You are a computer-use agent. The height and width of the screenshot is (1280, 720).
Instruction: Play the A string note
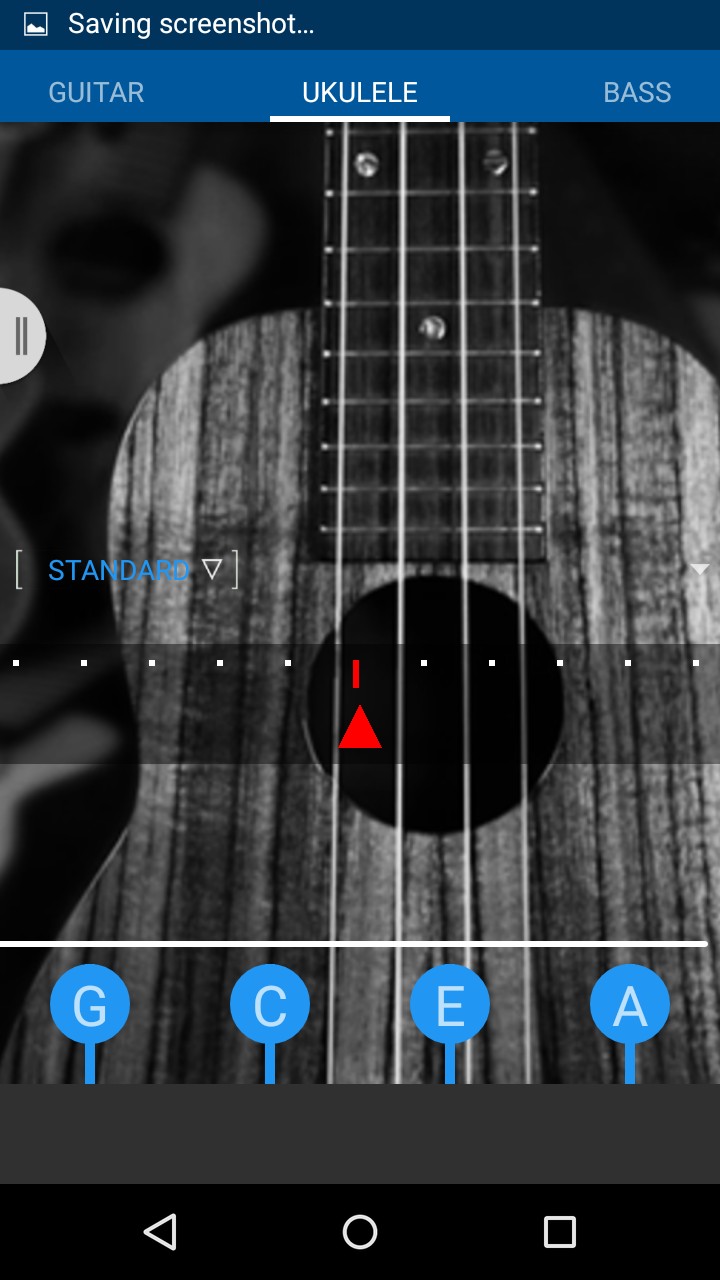pyautogui.click(x=630, y=1005)
